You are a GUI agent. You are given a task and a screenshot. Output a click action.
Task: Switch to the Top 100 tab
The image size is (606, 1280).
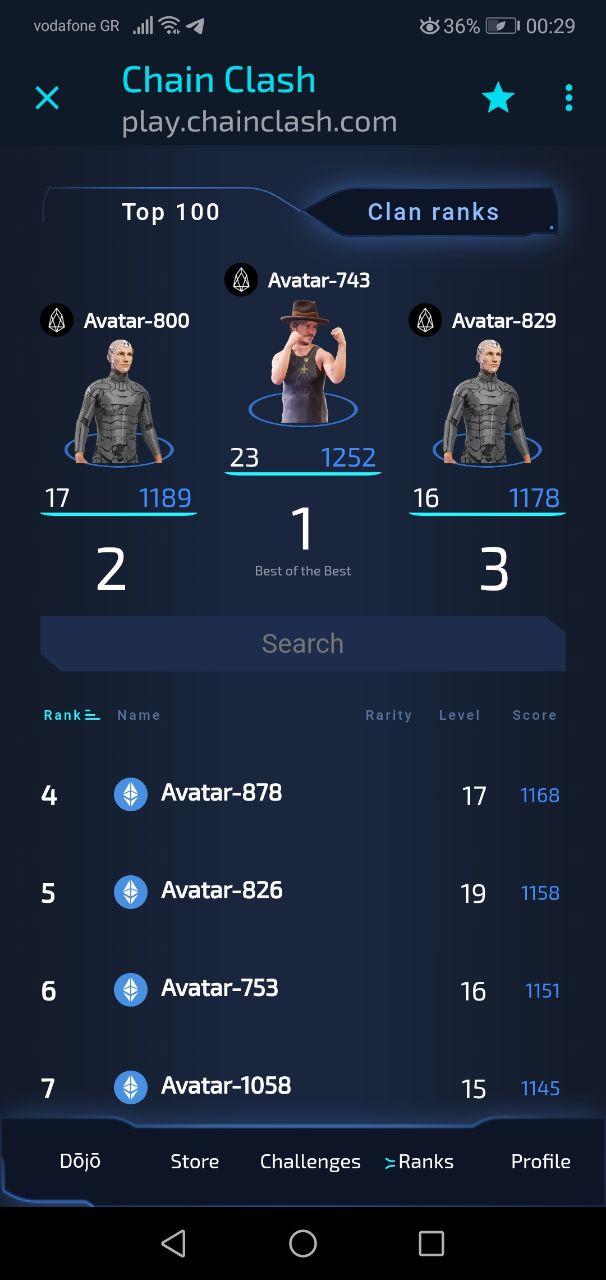point(171,212)
